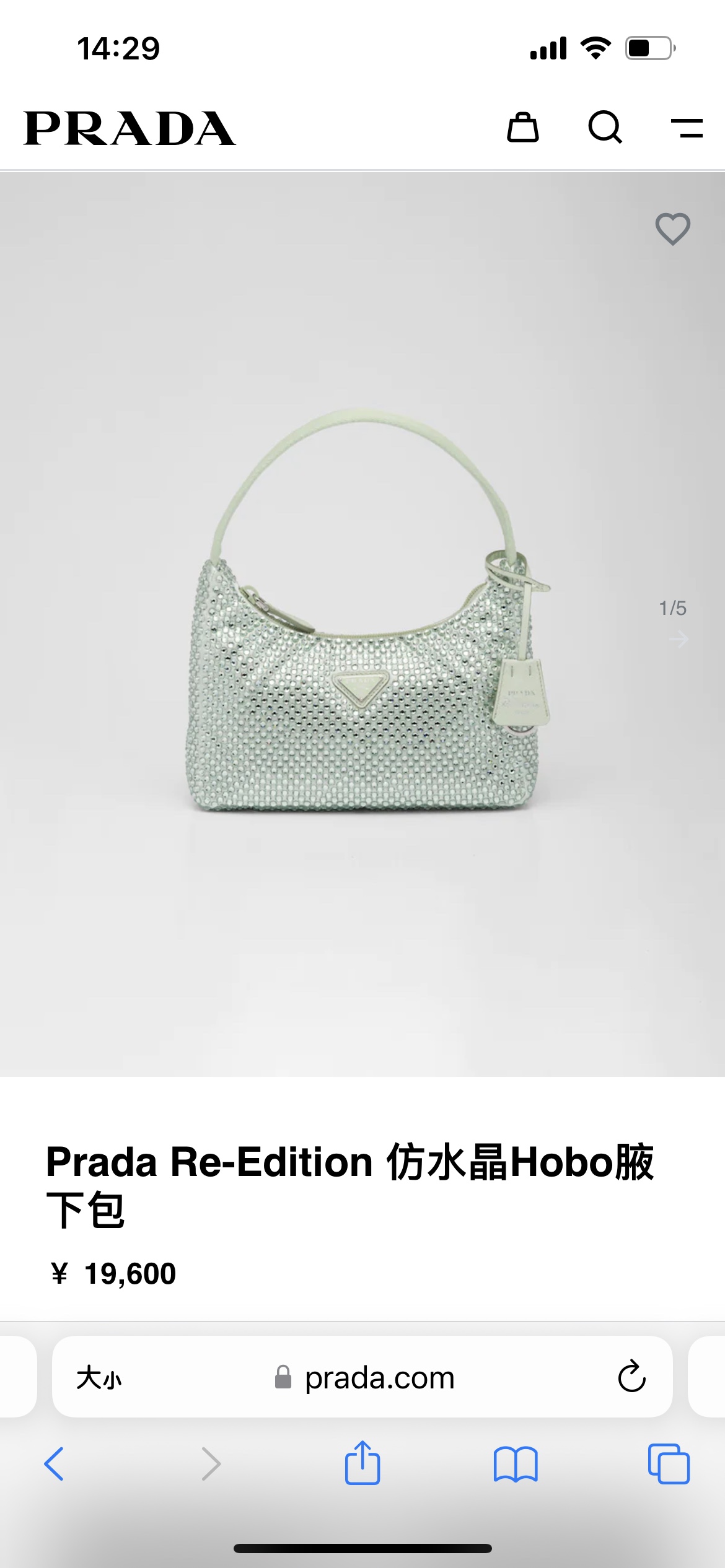This screenshot has width=725, height=1568.
Task: Go back to the previous page
Action: [55, 1464]
